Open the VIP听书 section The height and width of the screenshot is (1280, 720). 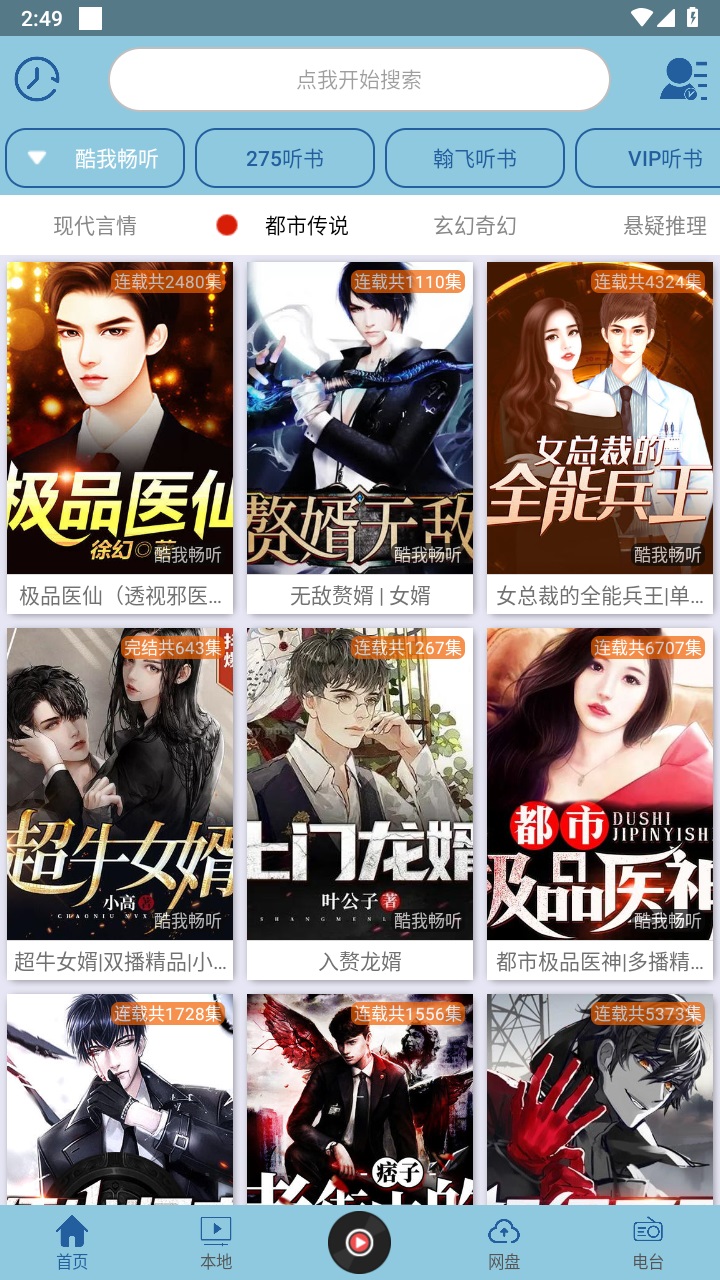click(664, 158)
